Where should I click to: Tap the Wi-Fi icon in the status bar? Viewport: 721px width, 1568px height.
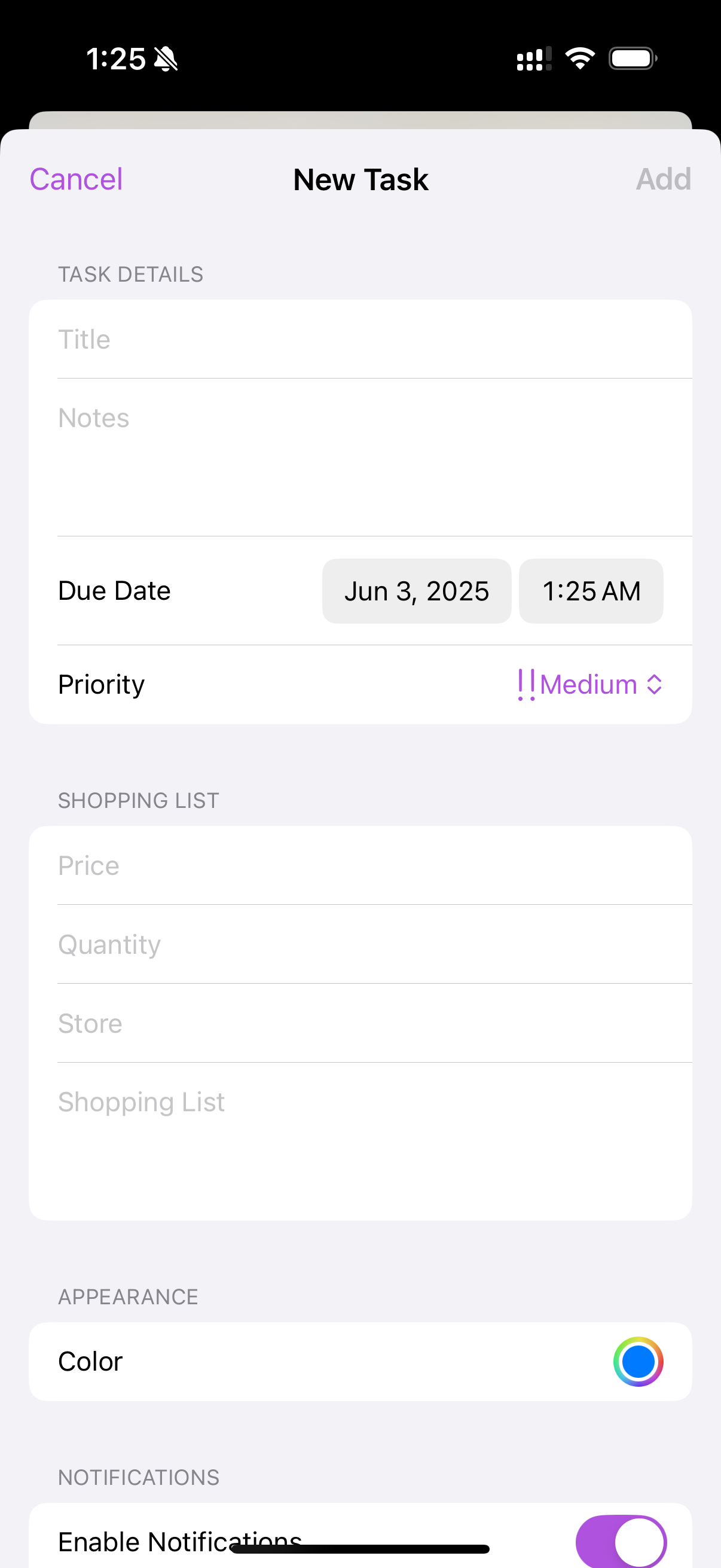(579, 58)
